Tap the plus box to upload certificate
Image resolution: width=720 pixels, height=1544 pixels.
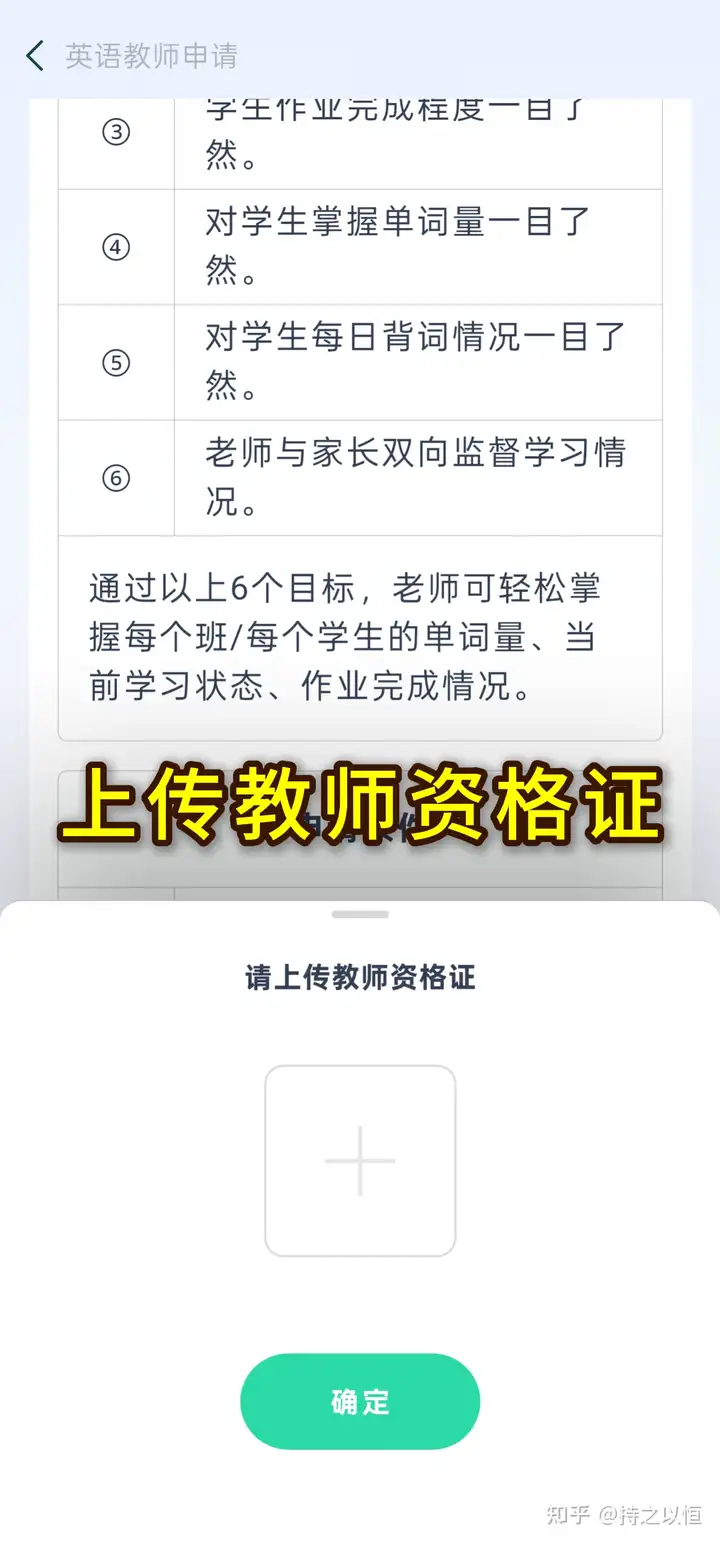360,1160
